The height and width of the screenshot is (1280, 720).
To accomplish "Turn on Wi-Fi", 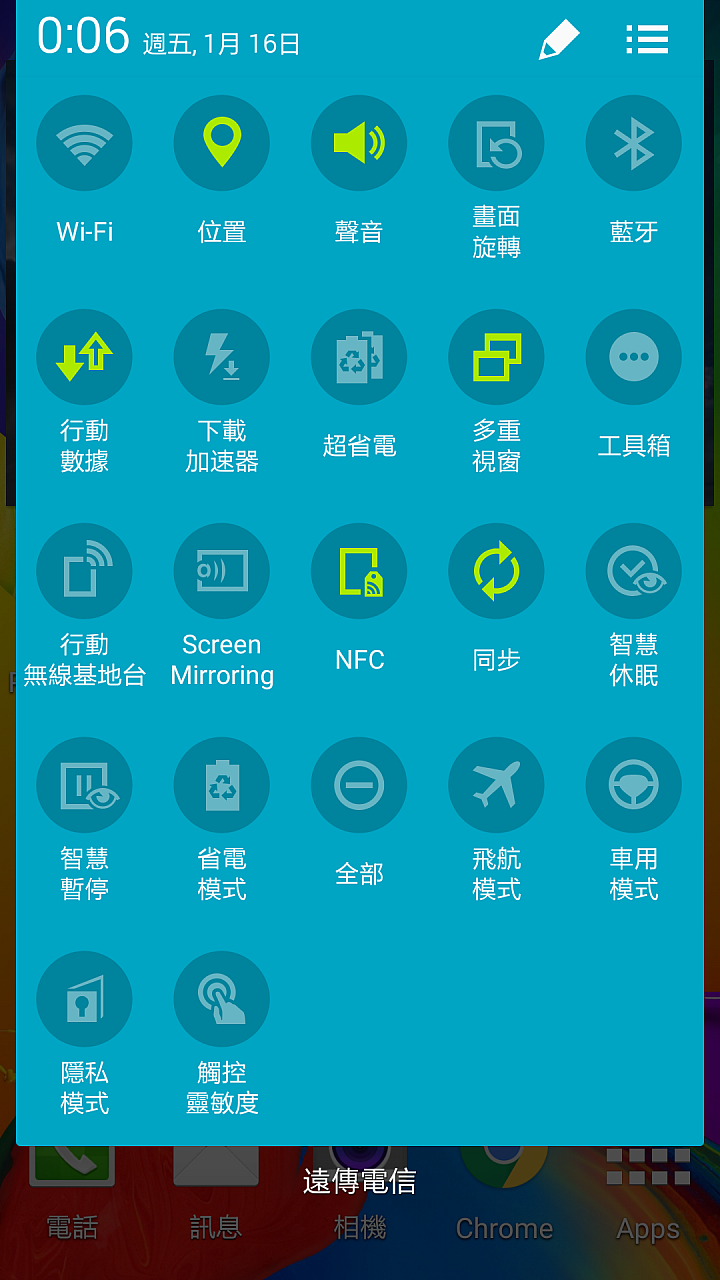I will click(x=84, y=144).
